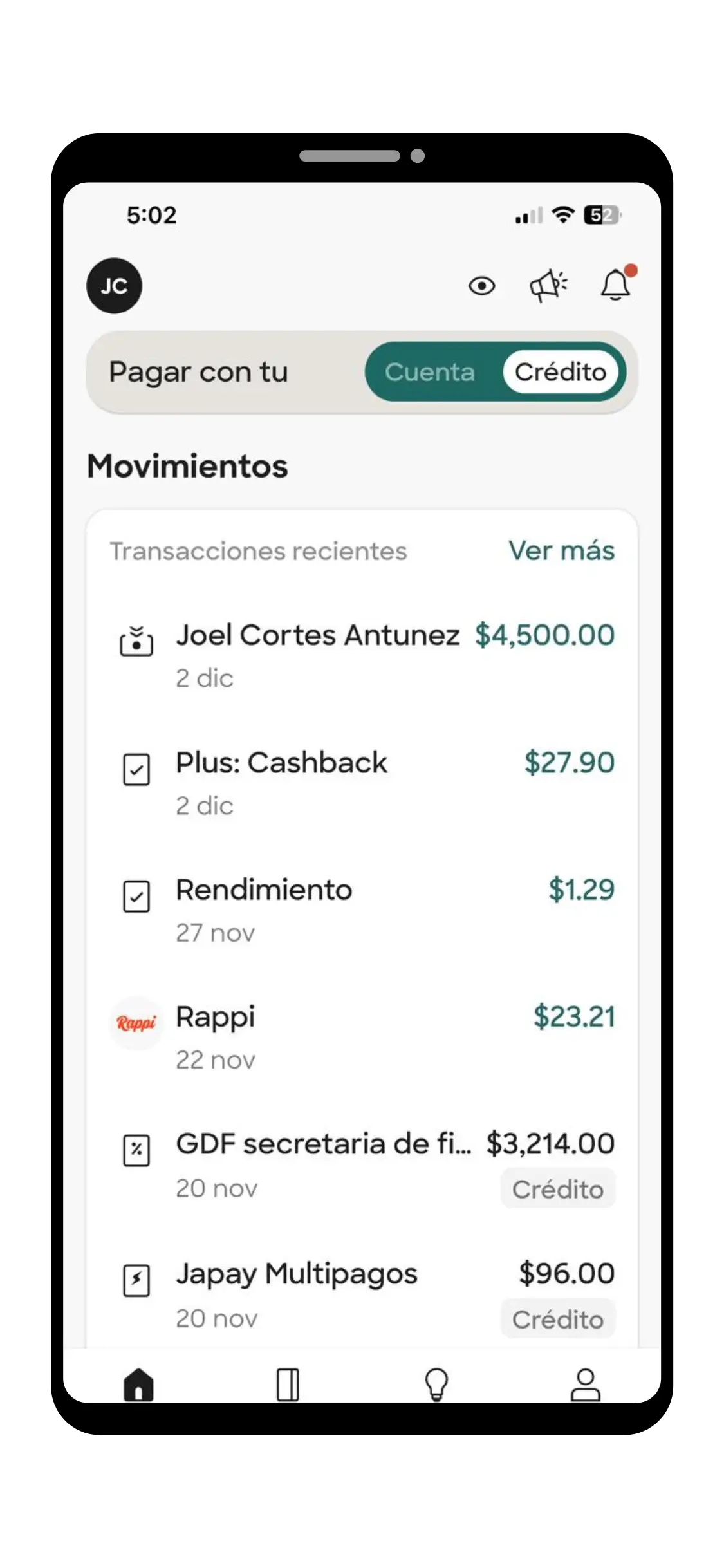Tap Ver más to see all transactions
The width and height of the screenshot is (724, 1568).
click(x=561, y=551)
